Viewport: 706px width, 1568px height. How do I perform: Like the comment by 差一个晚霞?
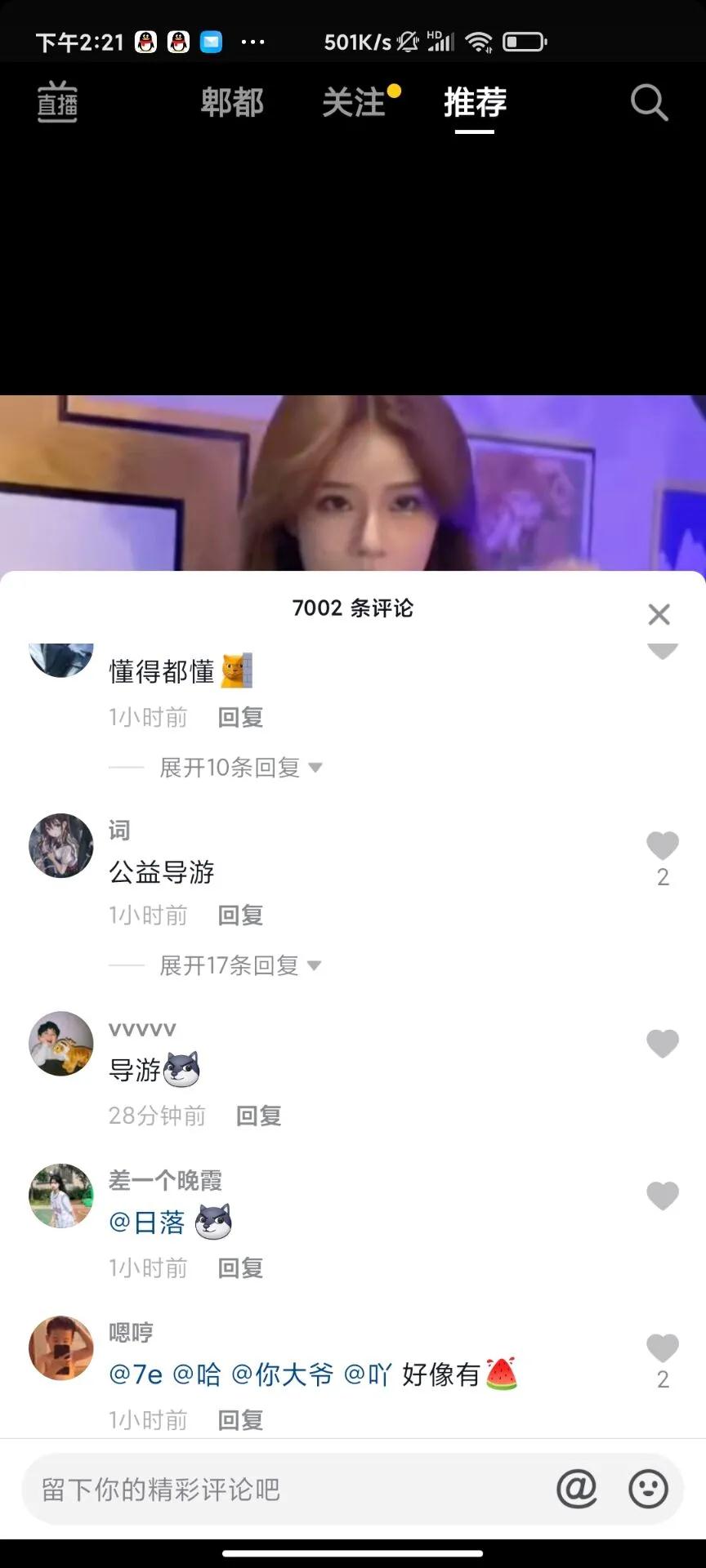[x=662, y=1196]
